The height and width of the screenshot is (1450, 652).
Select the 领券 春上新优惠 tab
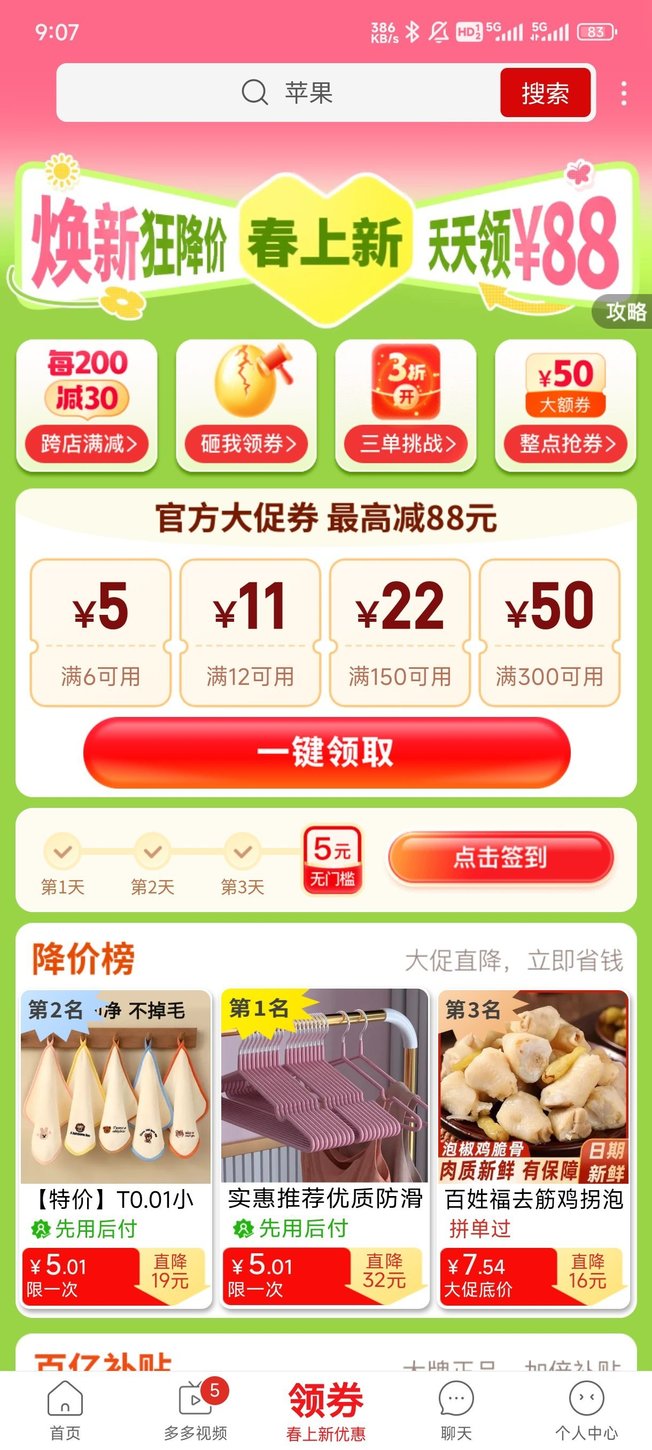point(326,1408)
